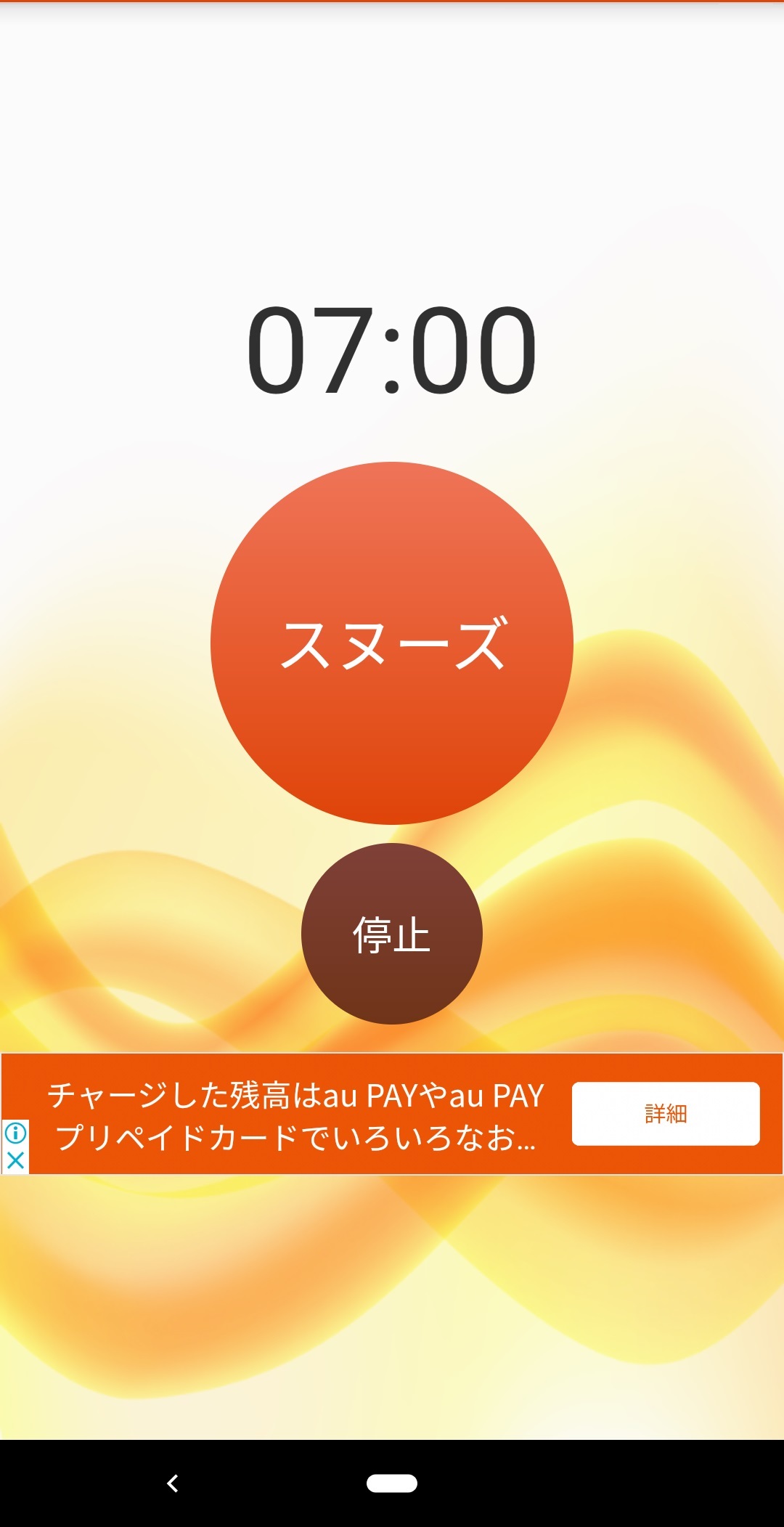Tap the system home pill

pyautogui.click(x=392, y=1483)
